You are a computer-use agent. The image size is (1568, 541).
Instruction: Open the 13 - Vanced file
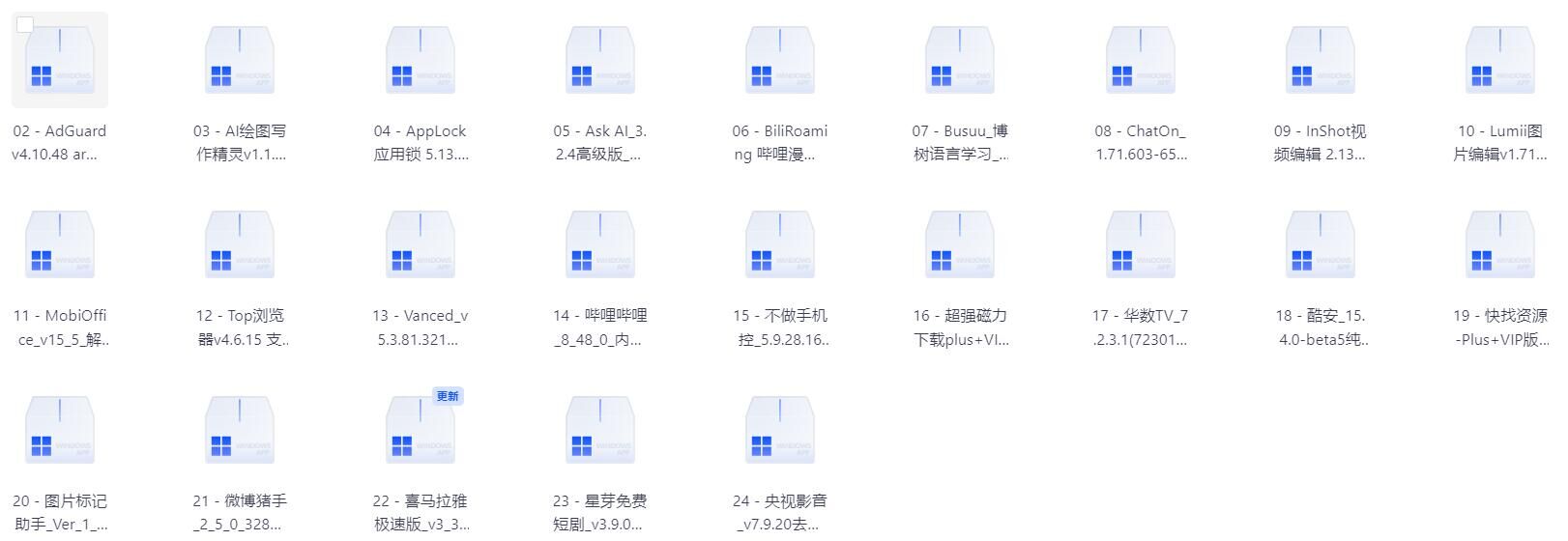coord(420,244)
